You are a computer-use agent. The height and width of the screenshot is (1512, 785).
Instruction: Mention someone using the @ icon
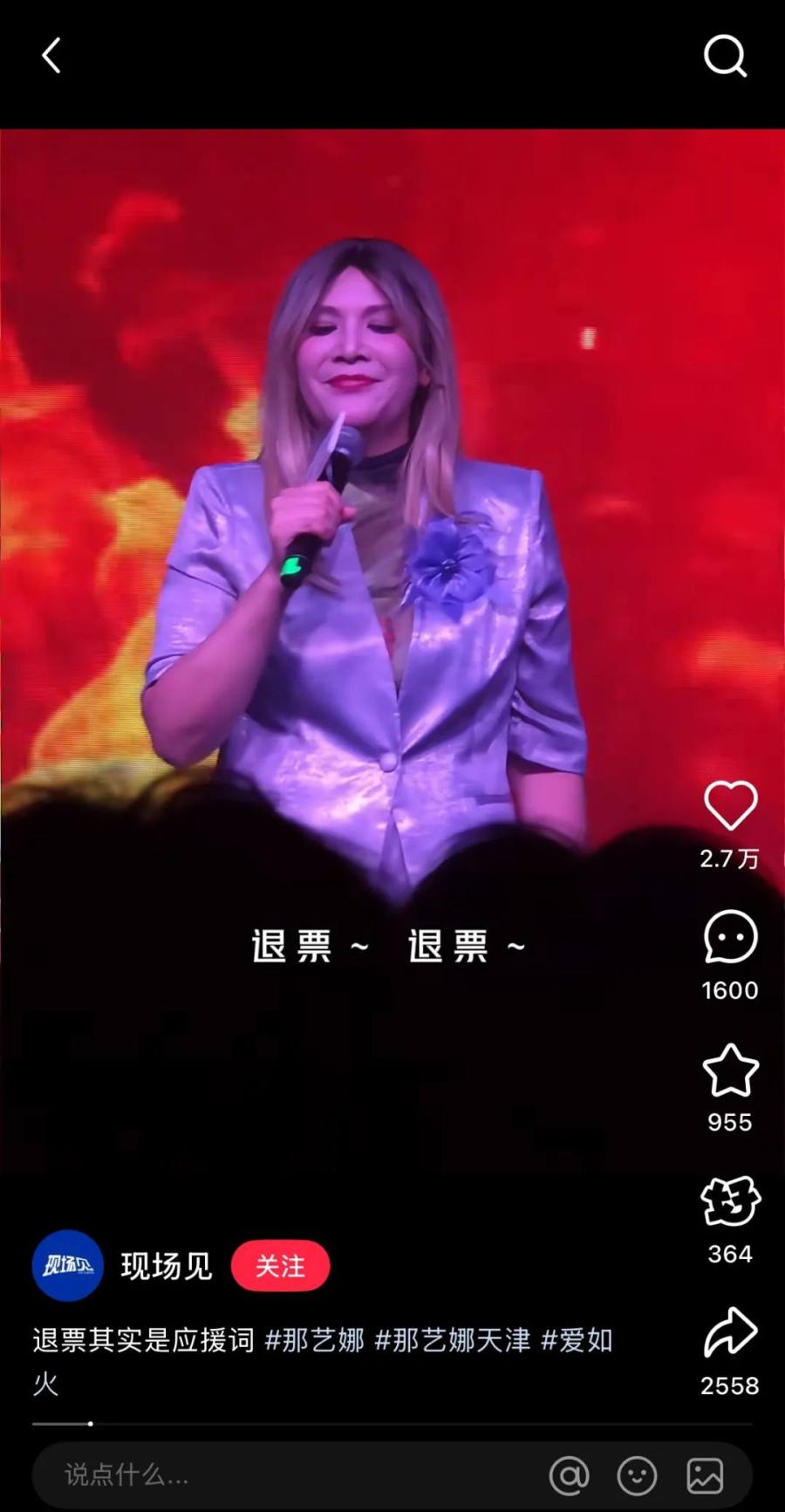click(569, 1475)
